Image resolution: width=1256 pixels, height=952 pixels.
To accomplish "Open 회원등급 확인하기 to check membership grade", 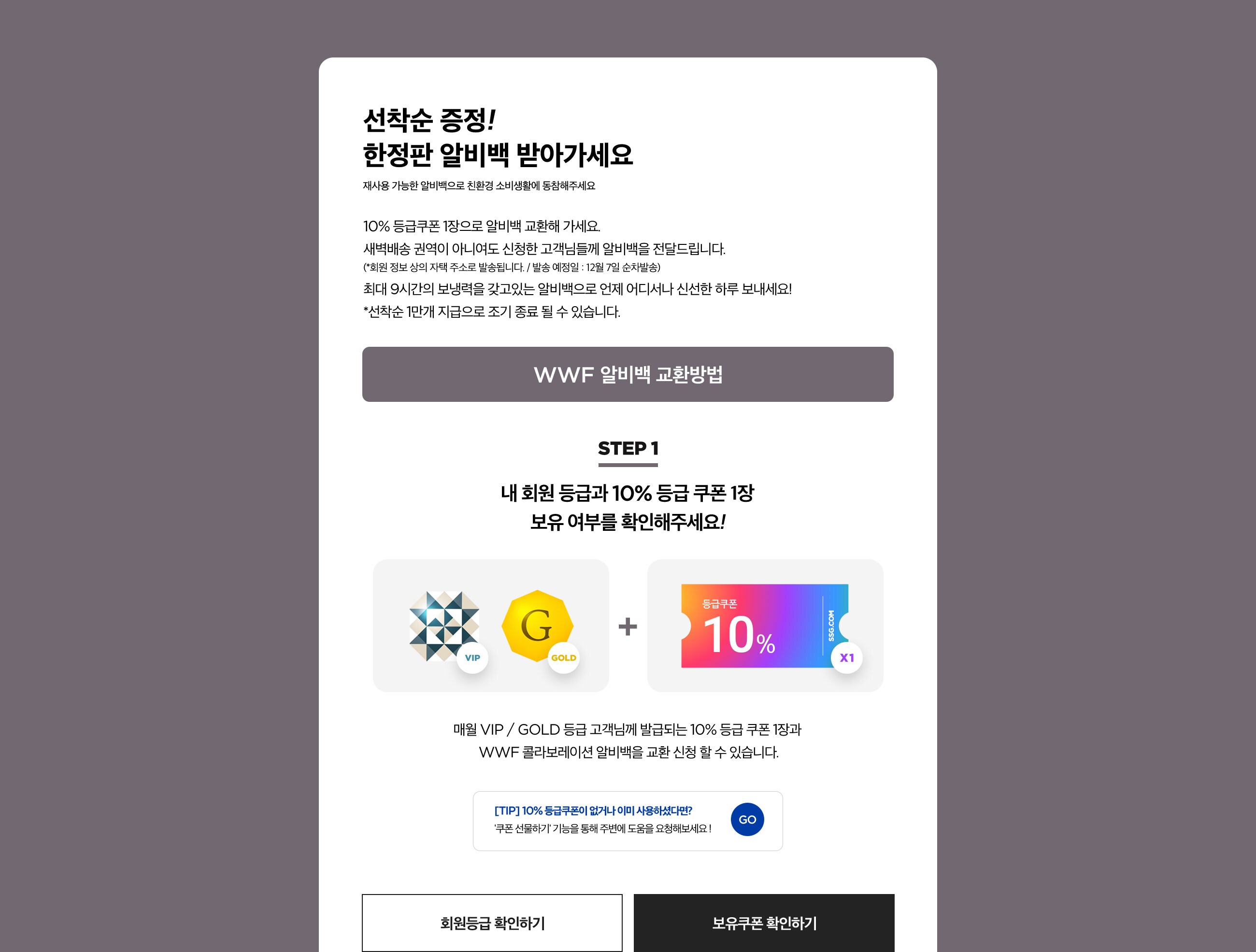I will pyautogui.click(x=492, y=923).
